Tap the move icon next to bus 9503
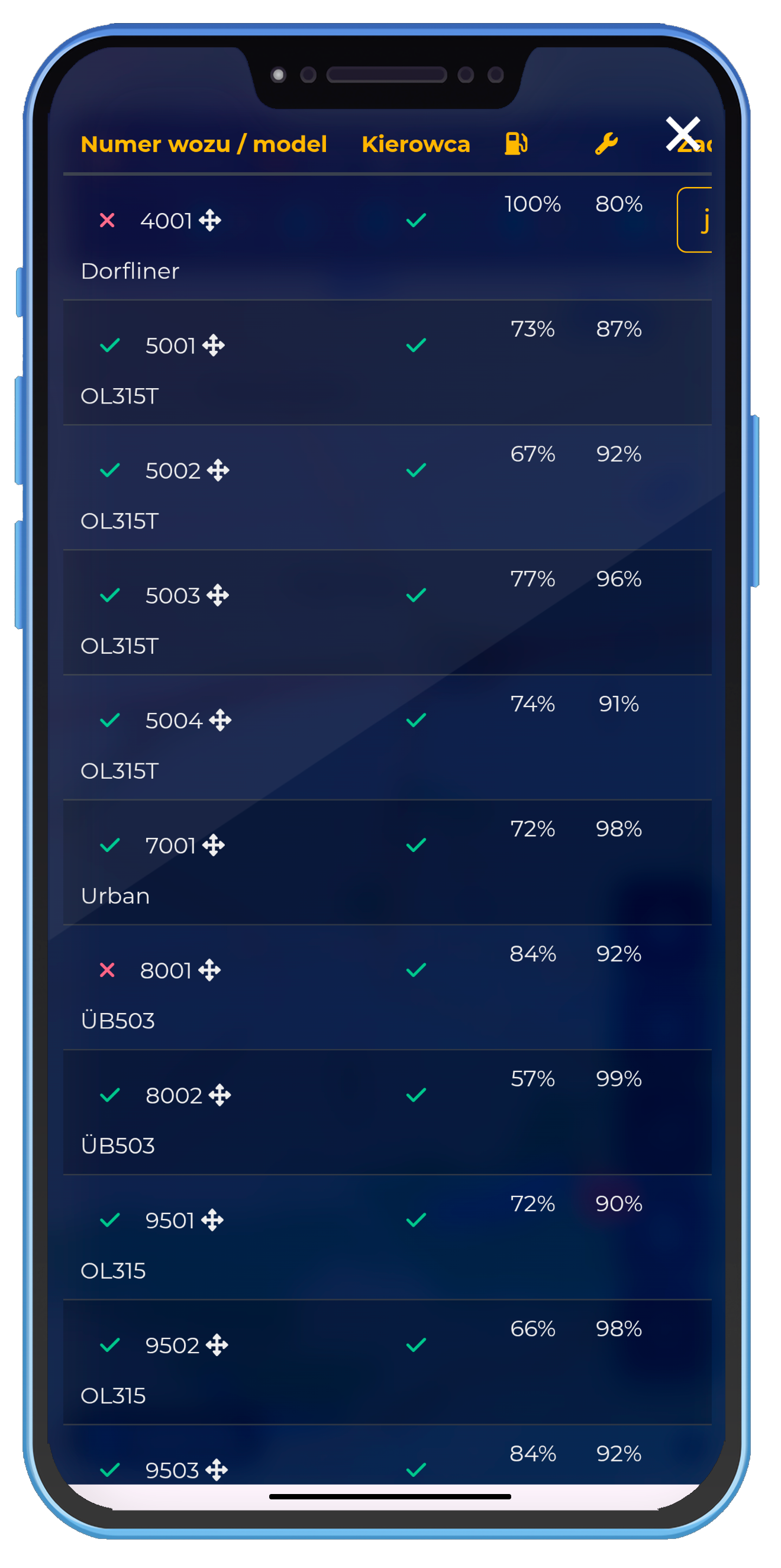Screen dimensions: 781x1568 (216, 1470)
